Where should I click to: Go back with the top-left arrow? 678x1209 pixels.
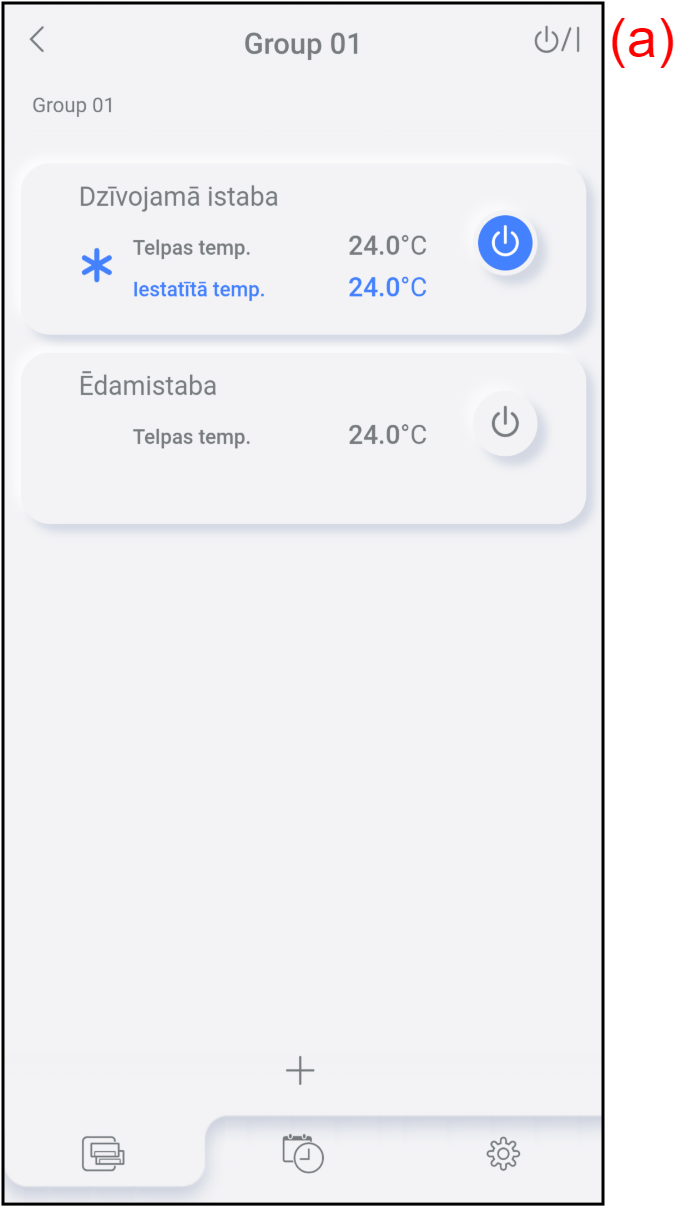pyautogui.click(x=37, y=40)
